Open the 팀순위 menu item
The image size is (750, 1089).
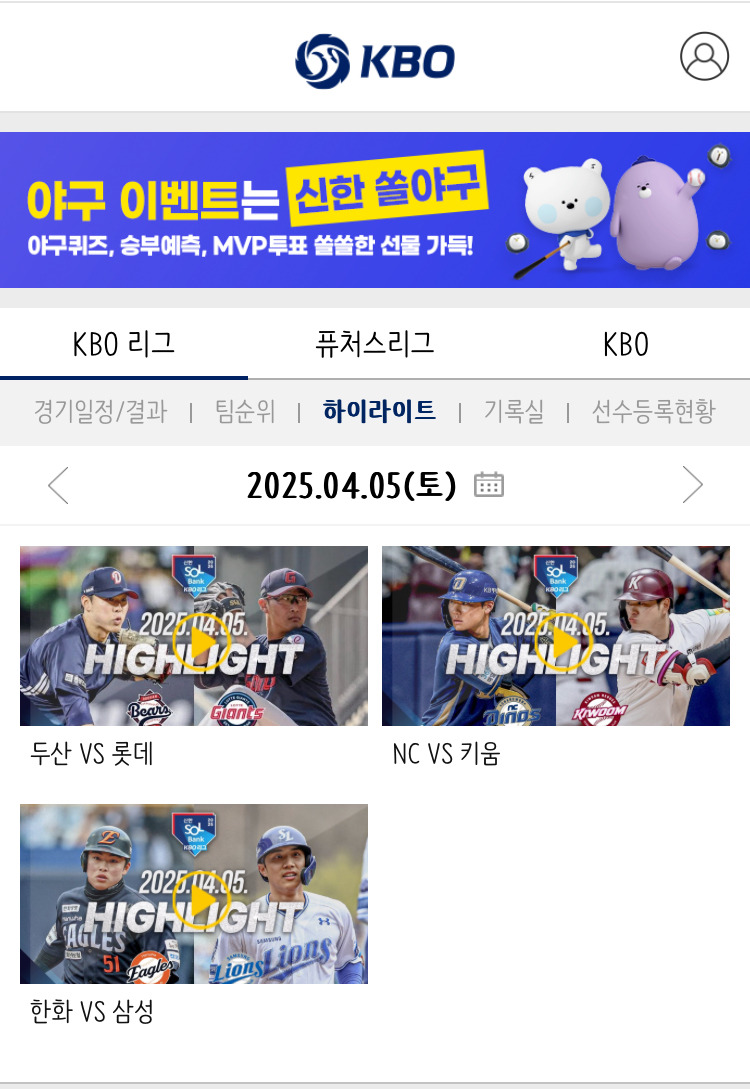[x=248, y=411]
